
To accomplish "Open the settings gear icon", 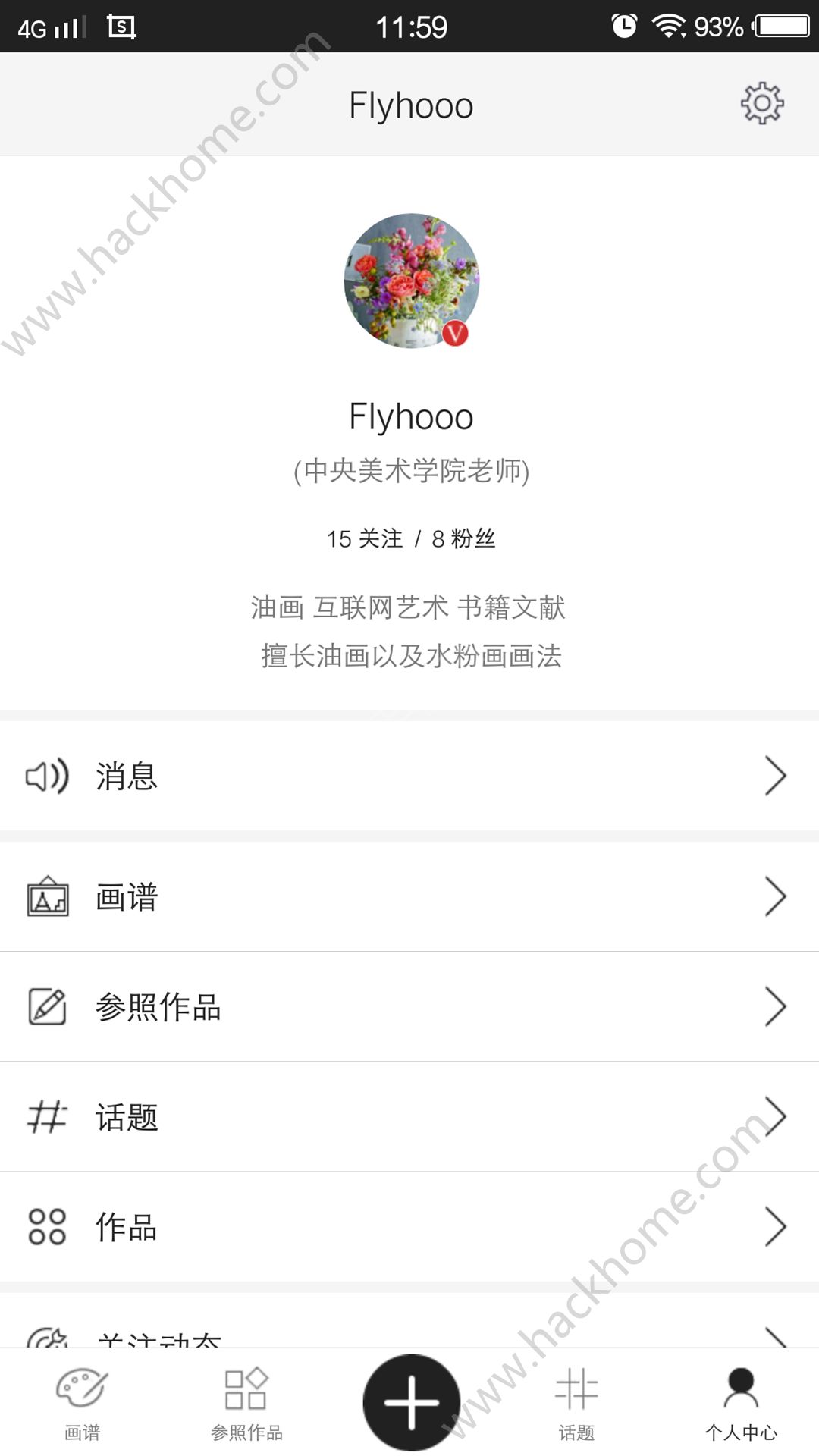I will pos(761,104).
